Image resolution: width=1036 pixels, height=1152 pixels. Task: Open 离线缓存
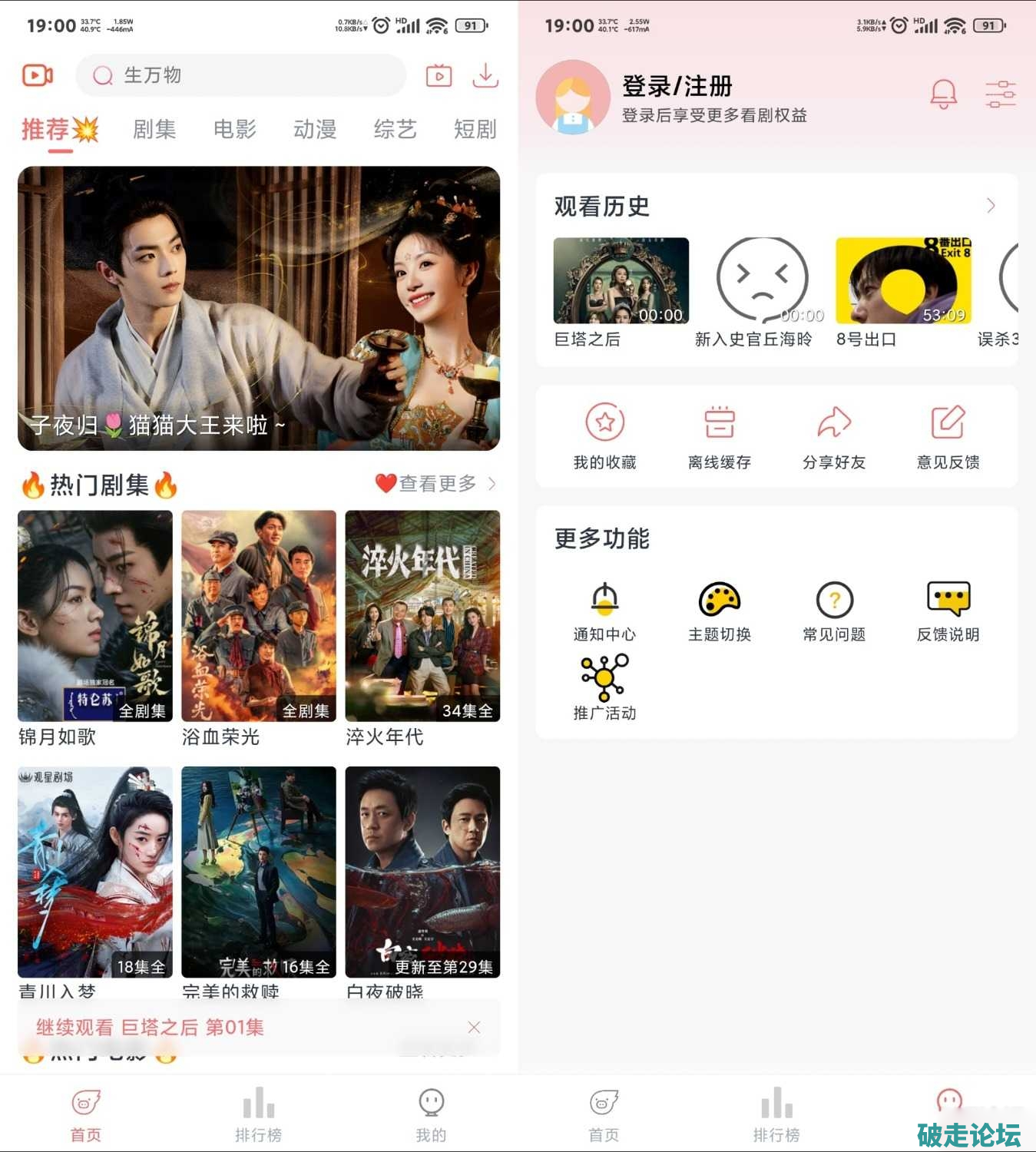tap(720, 435)
